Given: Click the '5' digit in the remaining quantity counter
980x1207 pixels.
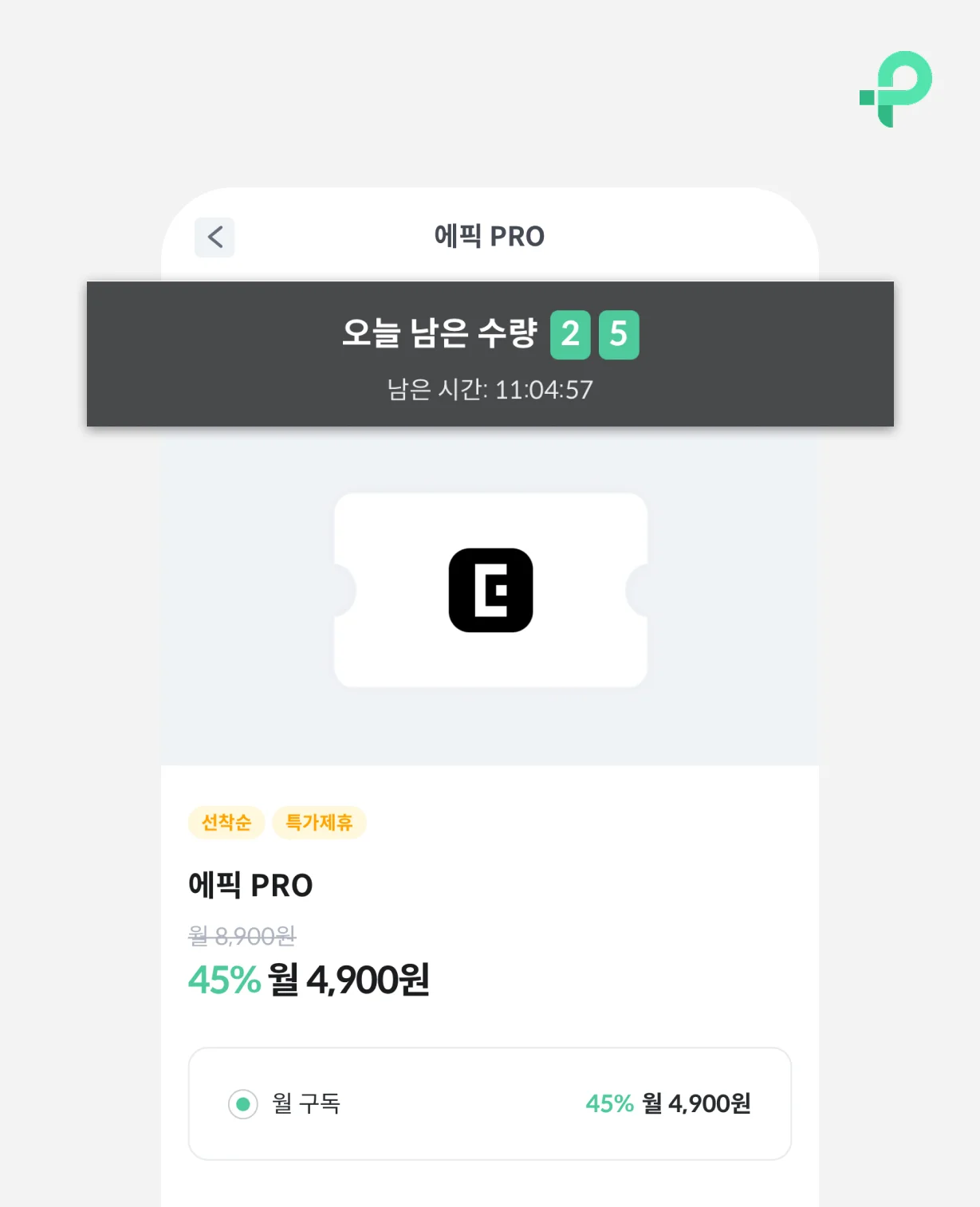Looking at the screenshot, I should 621,335.
